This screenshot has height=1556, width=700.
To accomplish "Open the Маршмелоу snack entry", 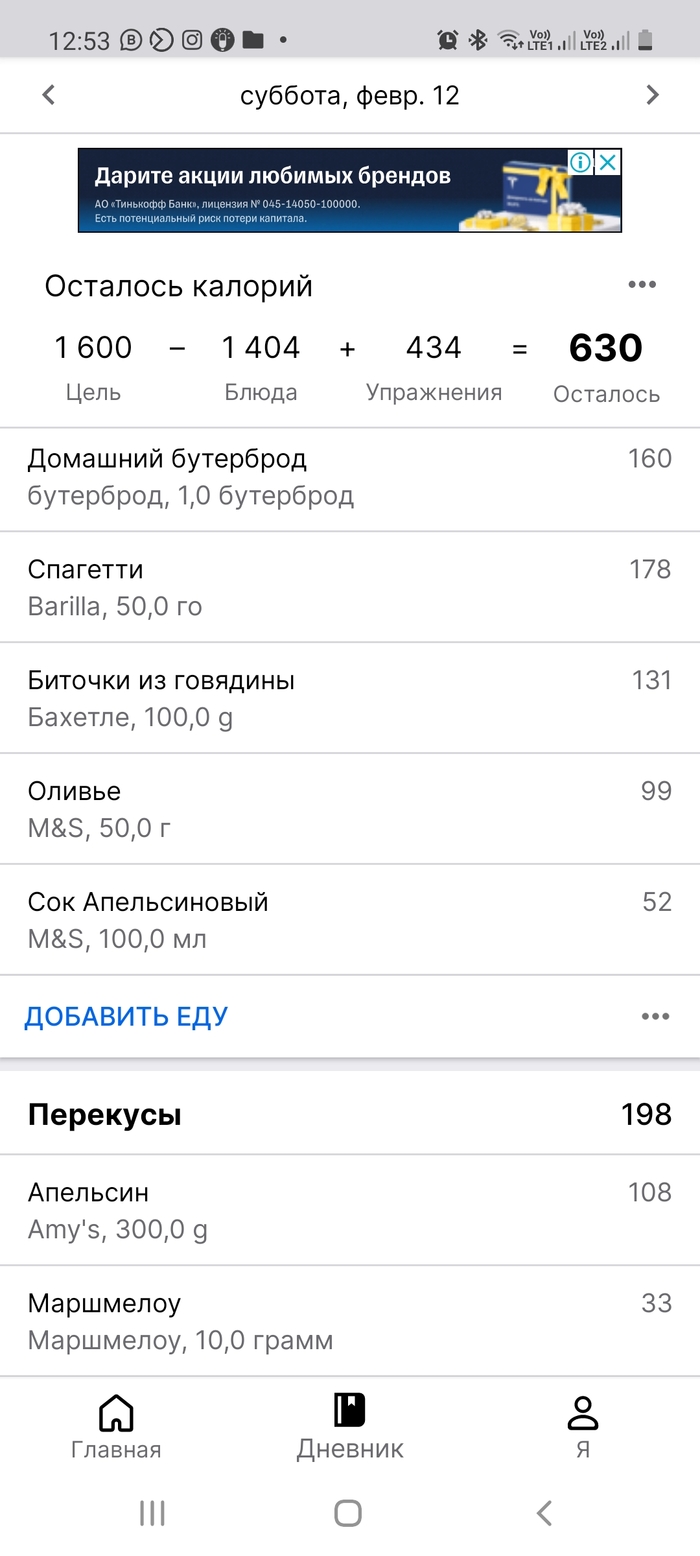I will click(350, 1321).
